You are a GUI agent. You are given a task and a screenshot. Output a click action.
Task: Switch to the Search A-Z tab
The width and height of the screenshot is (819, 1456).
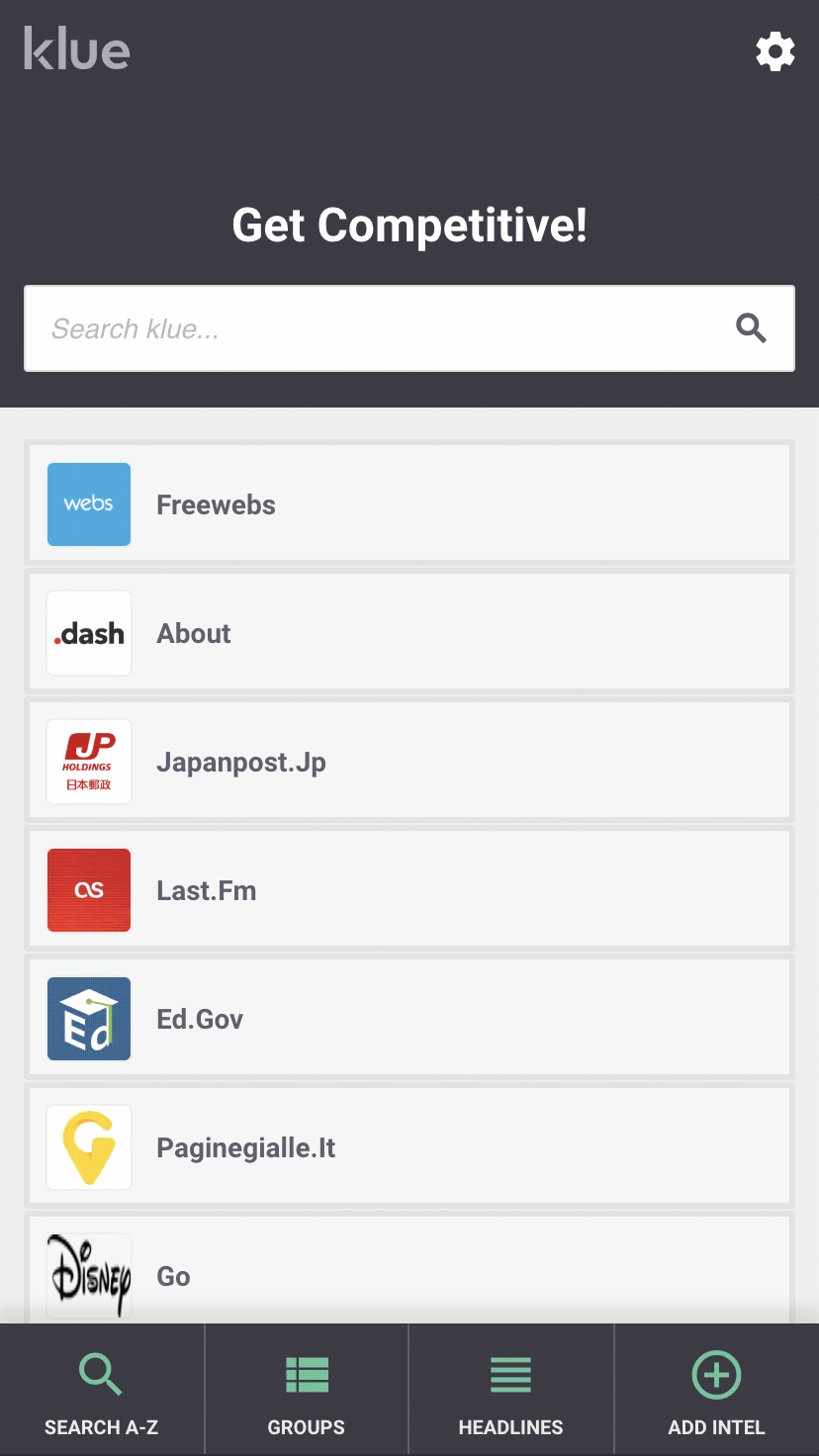point(101,1391)
